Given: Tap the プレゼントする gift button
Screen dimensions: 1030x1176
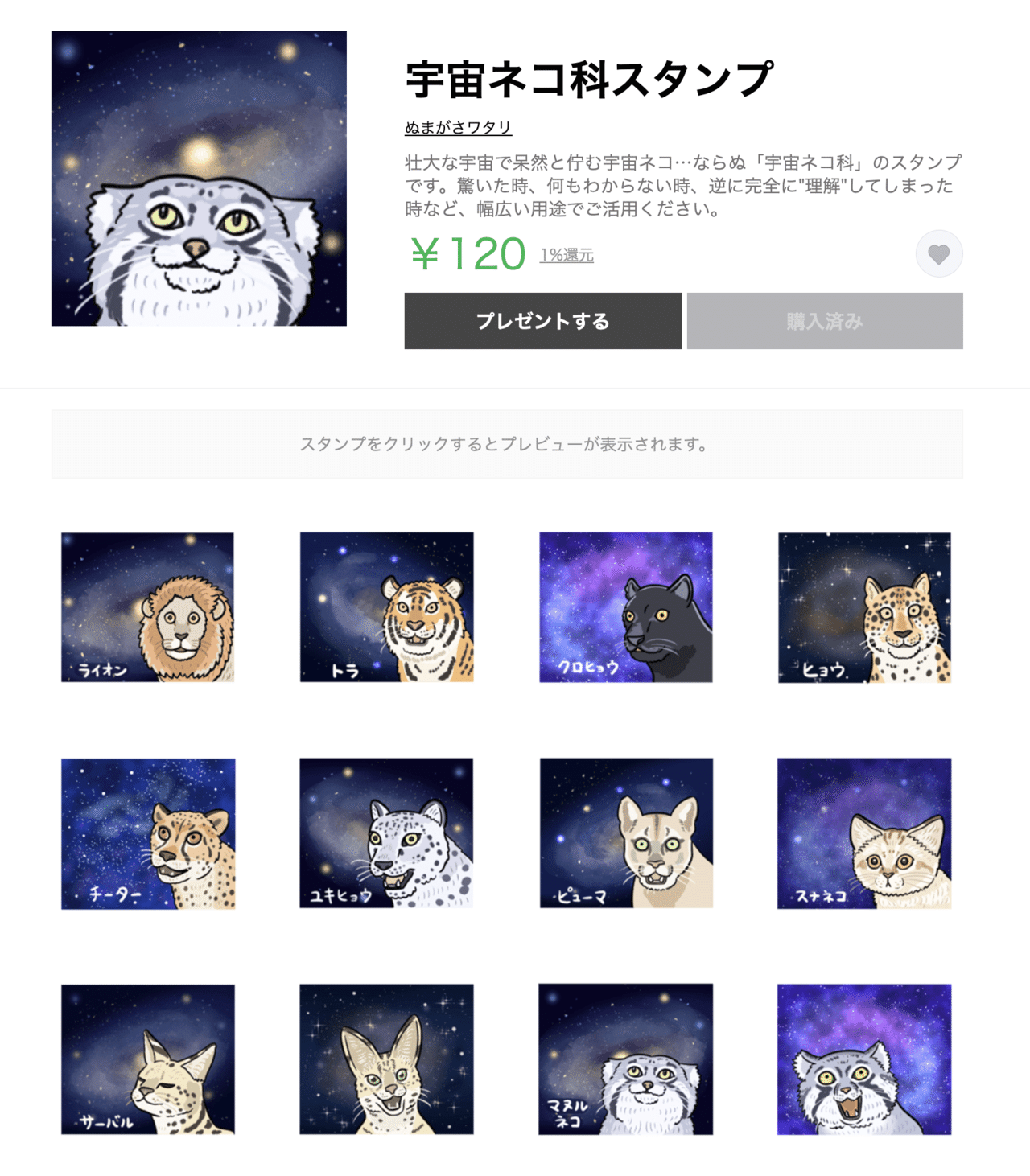Looking at the screenshot, I should (542, 321).
